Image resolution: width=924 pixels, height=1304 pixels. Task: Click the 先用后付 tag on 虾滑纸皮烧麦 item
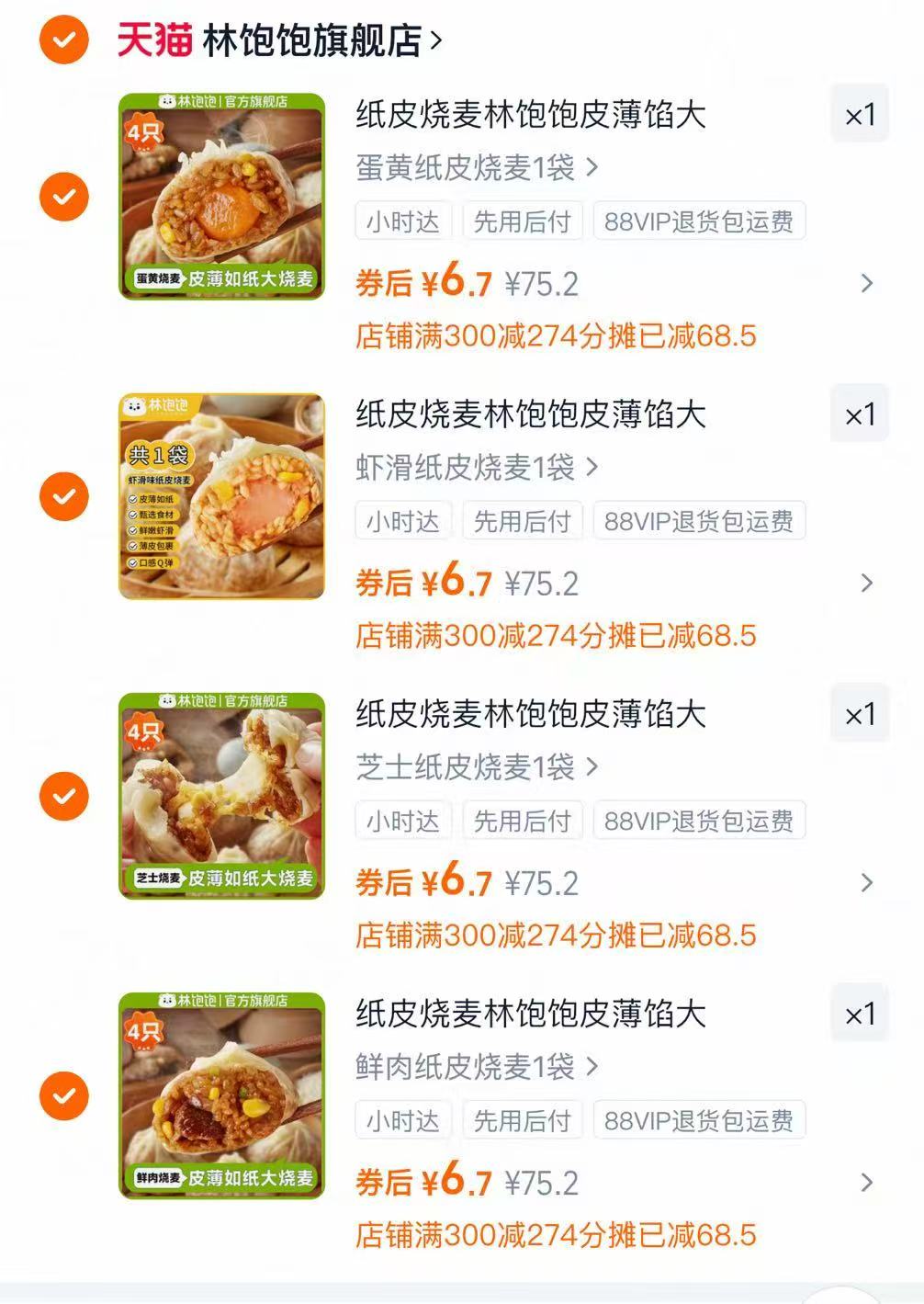(522, 520)
